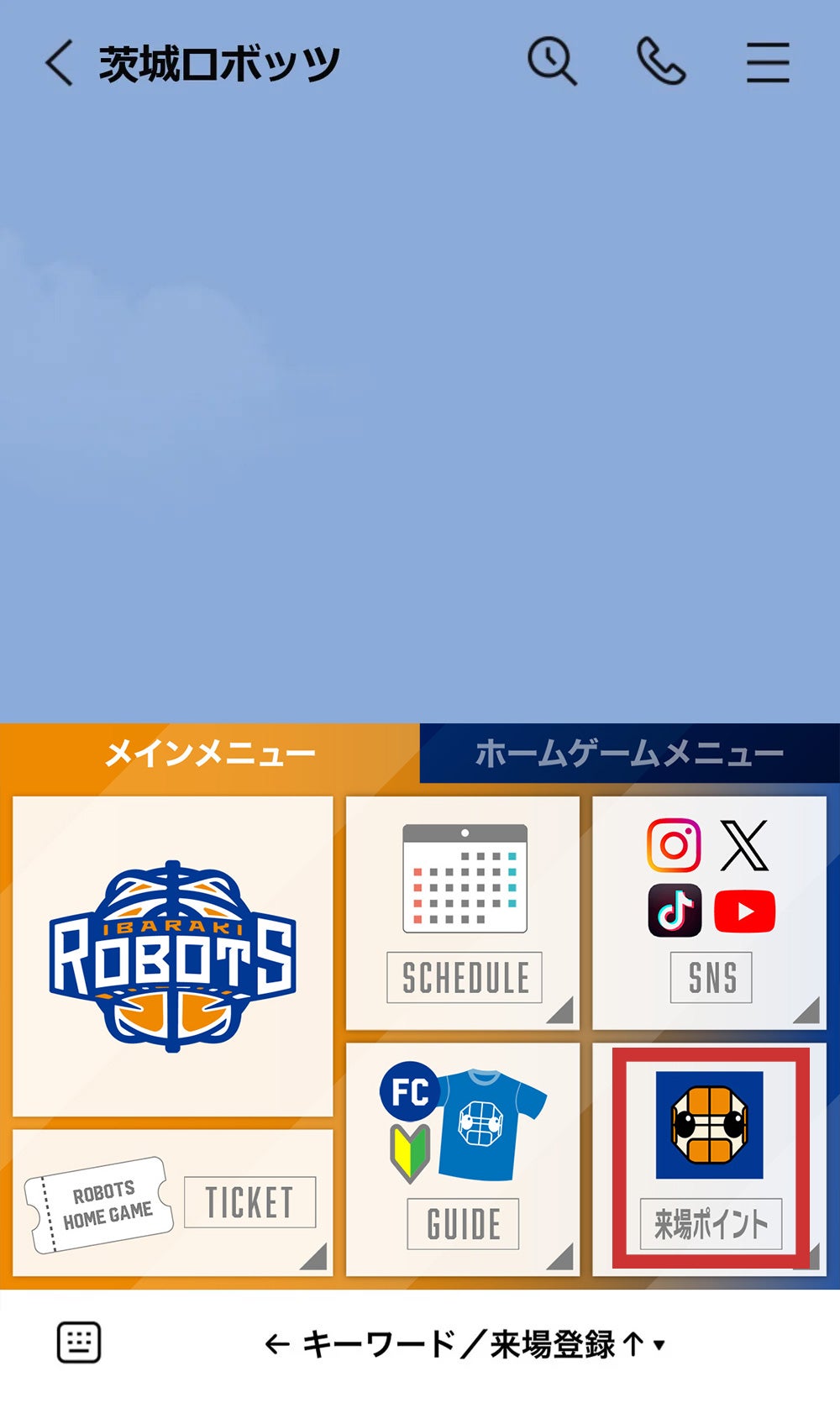Viewport: 840px width, 1424px height.
Task: Go back from the 茨城ロボッツ chat
Action: click(x=59, y=63)
